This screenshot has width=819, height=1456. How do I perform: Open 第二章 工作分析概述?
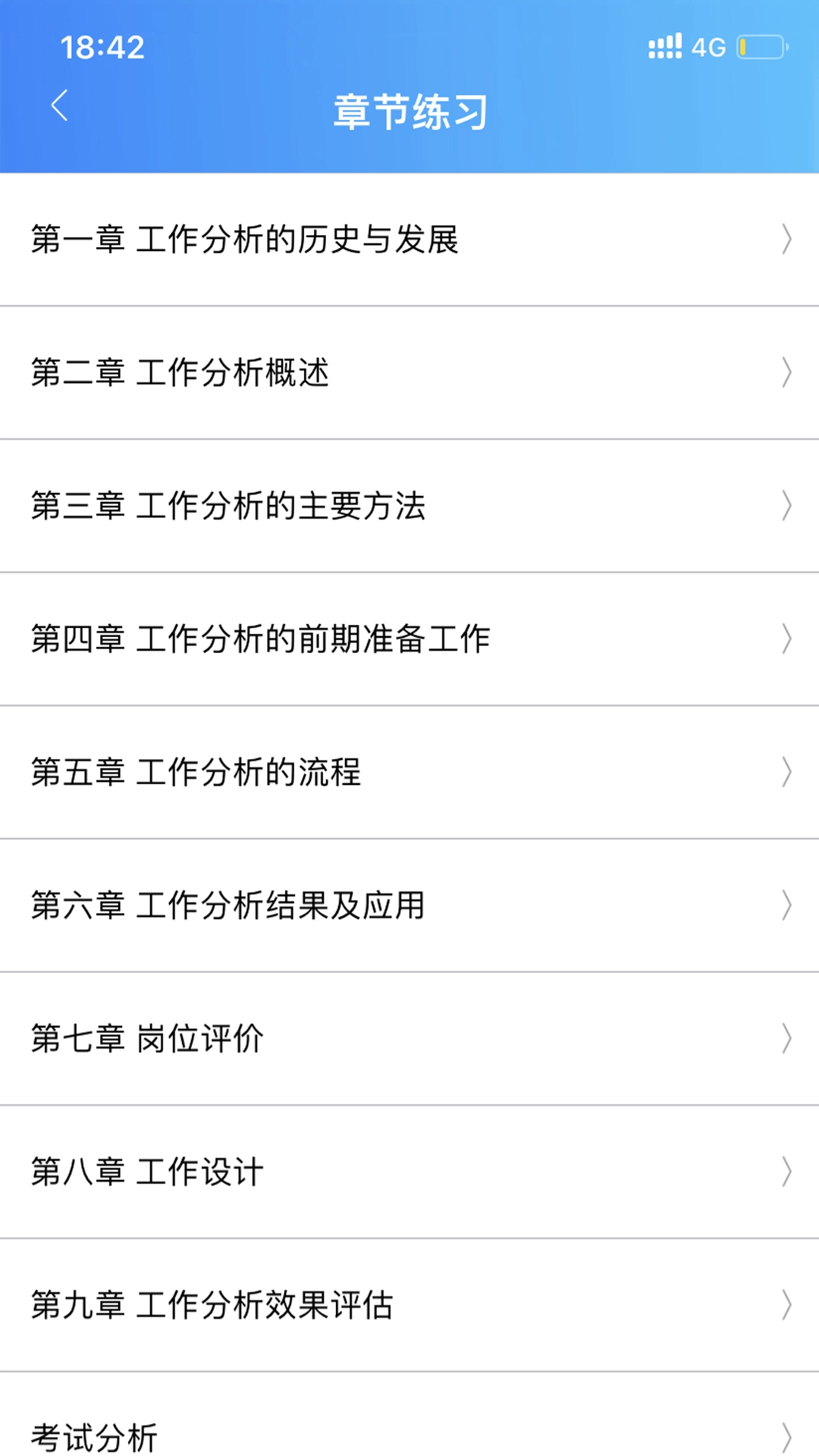409,372
